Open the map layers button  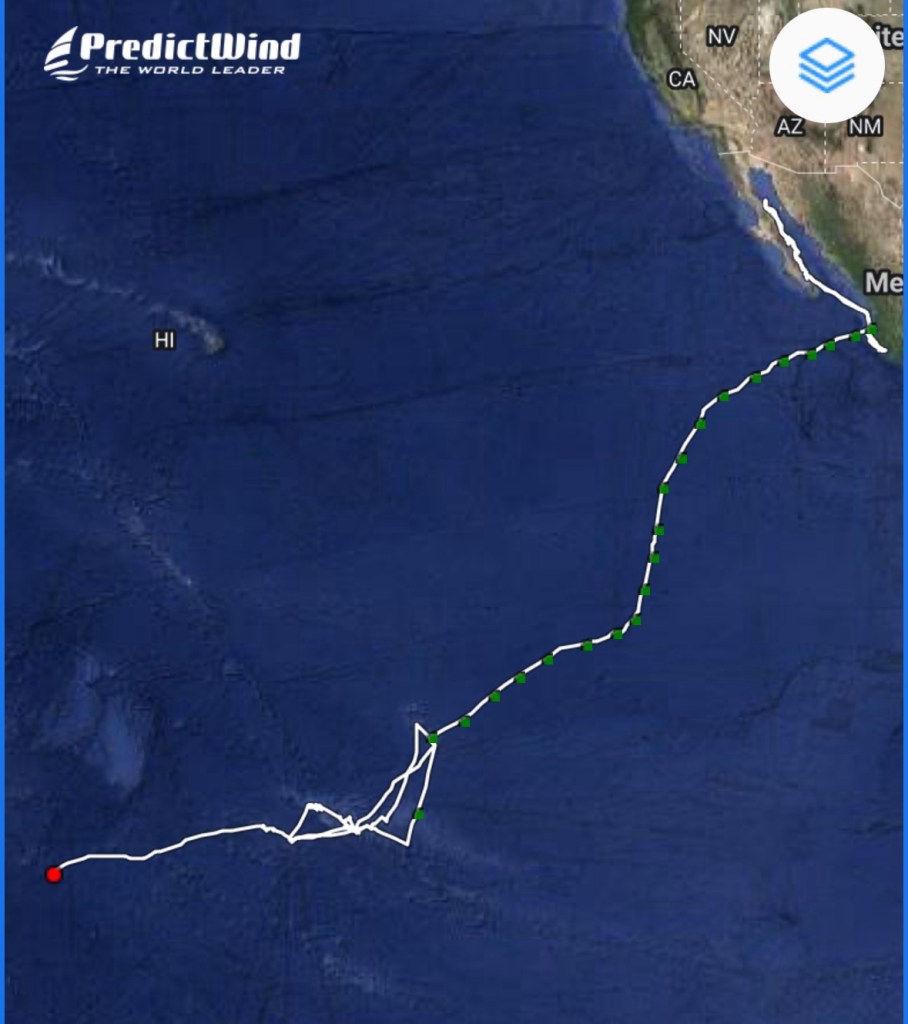point(826,66)
